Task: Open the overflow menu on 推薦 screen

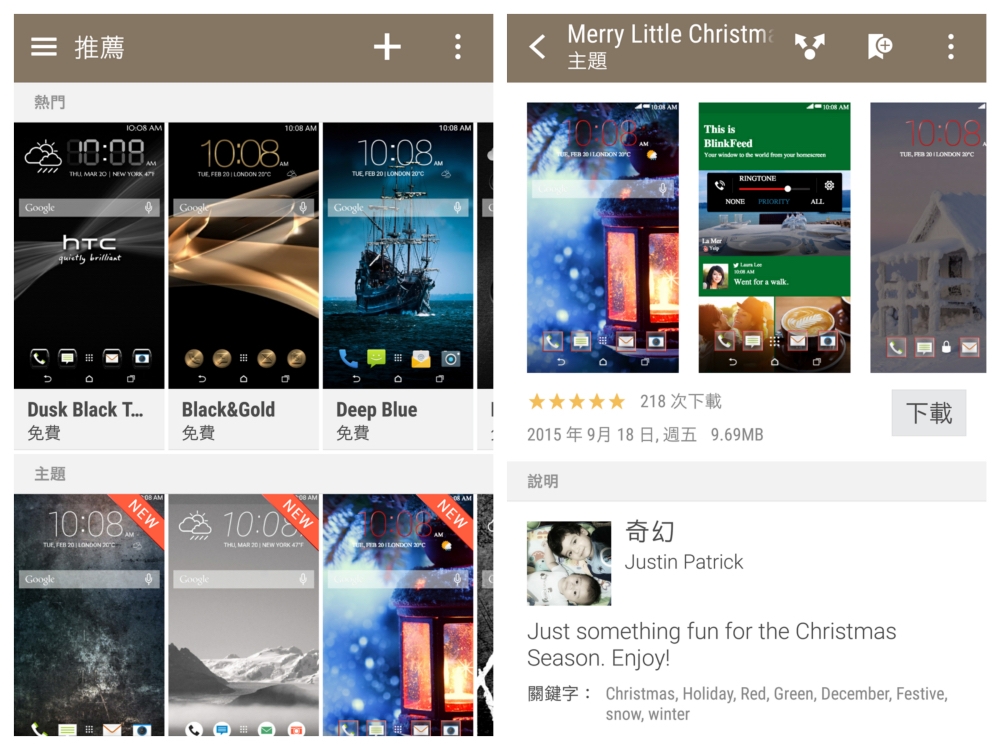Action: 457,47
